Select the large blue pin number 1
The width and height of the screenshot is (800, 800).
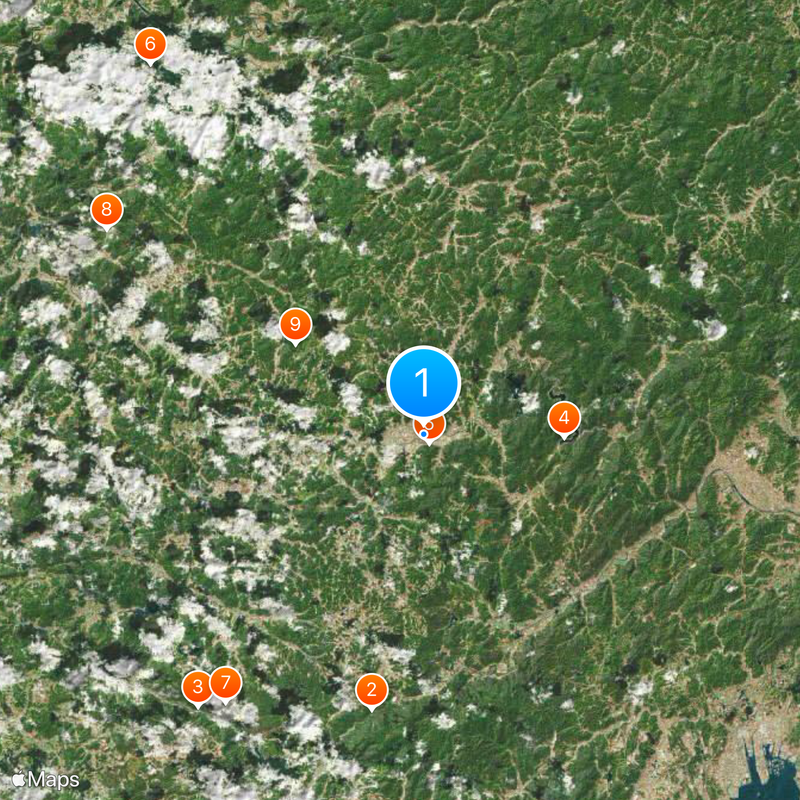[423, 382]
